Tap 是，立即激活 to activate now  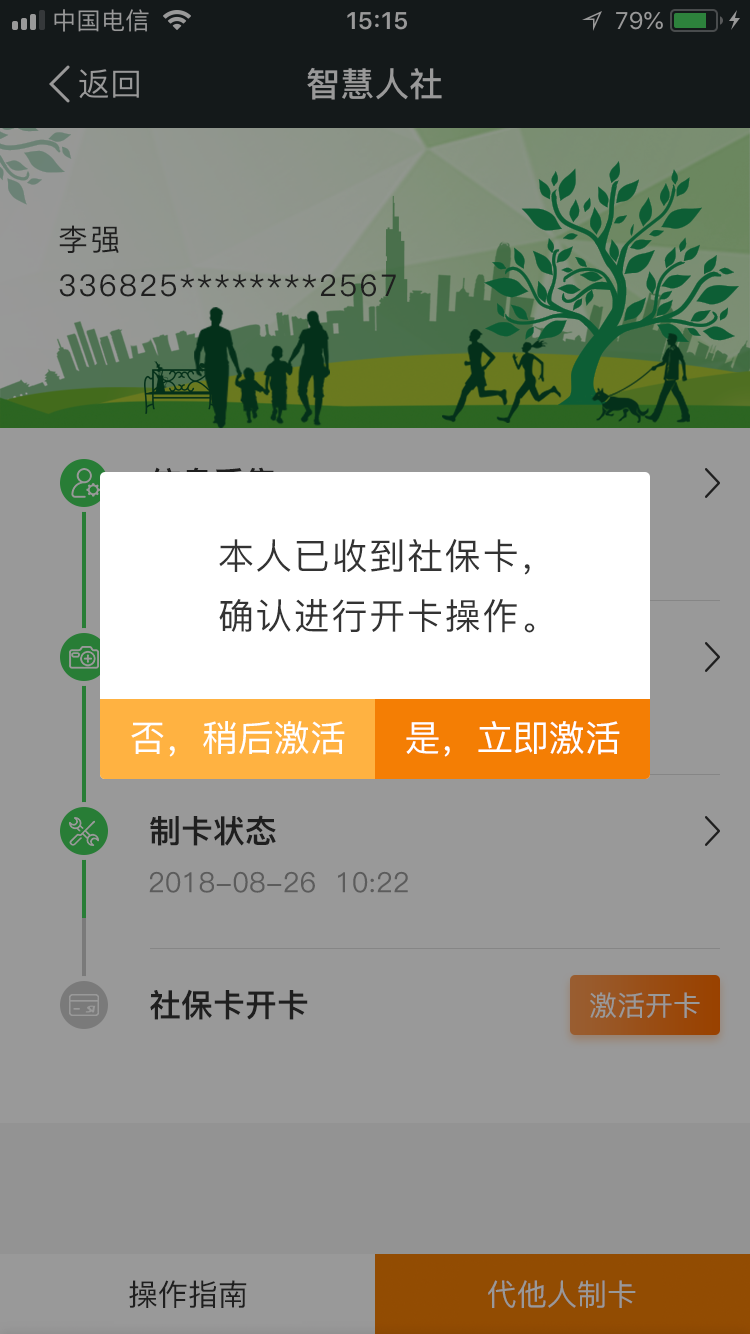[x=512, y=739]
